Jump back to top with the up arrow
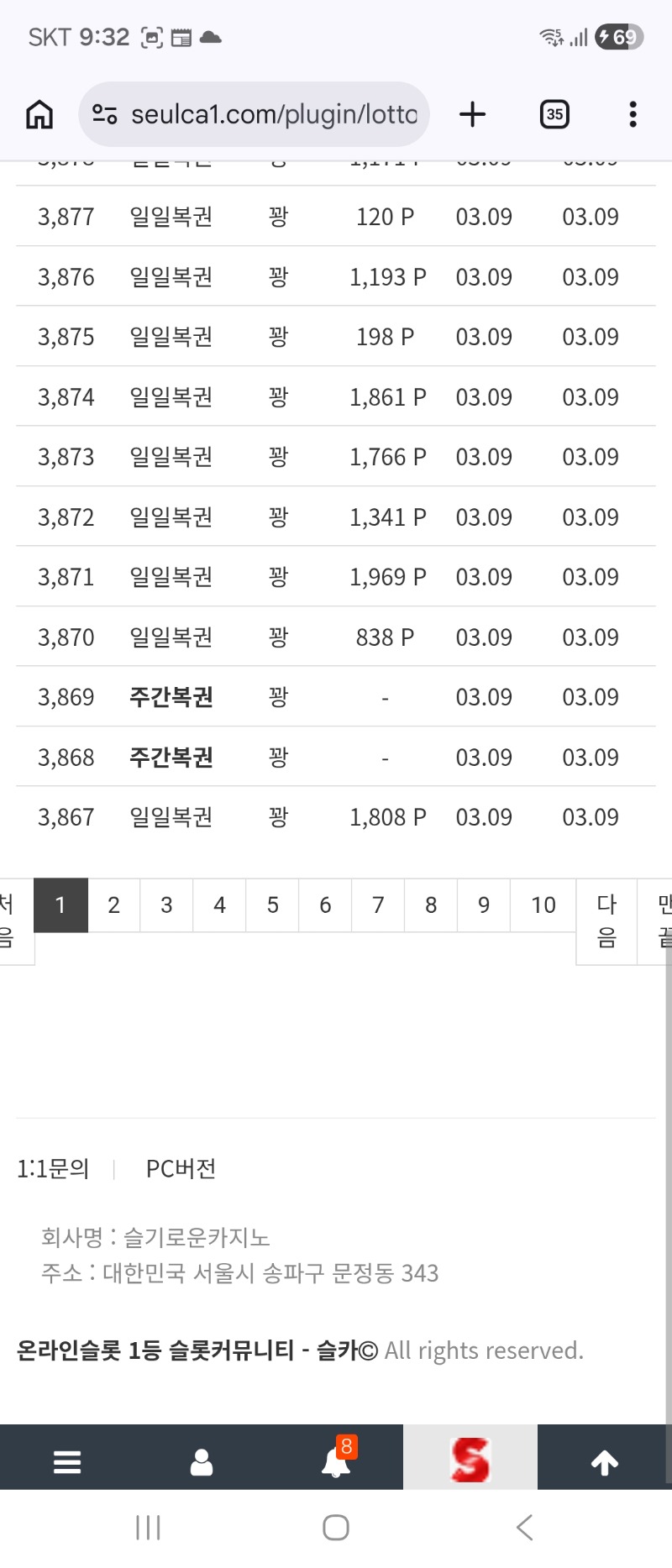Screen dimensions: 672x1568 [605, 1462]
